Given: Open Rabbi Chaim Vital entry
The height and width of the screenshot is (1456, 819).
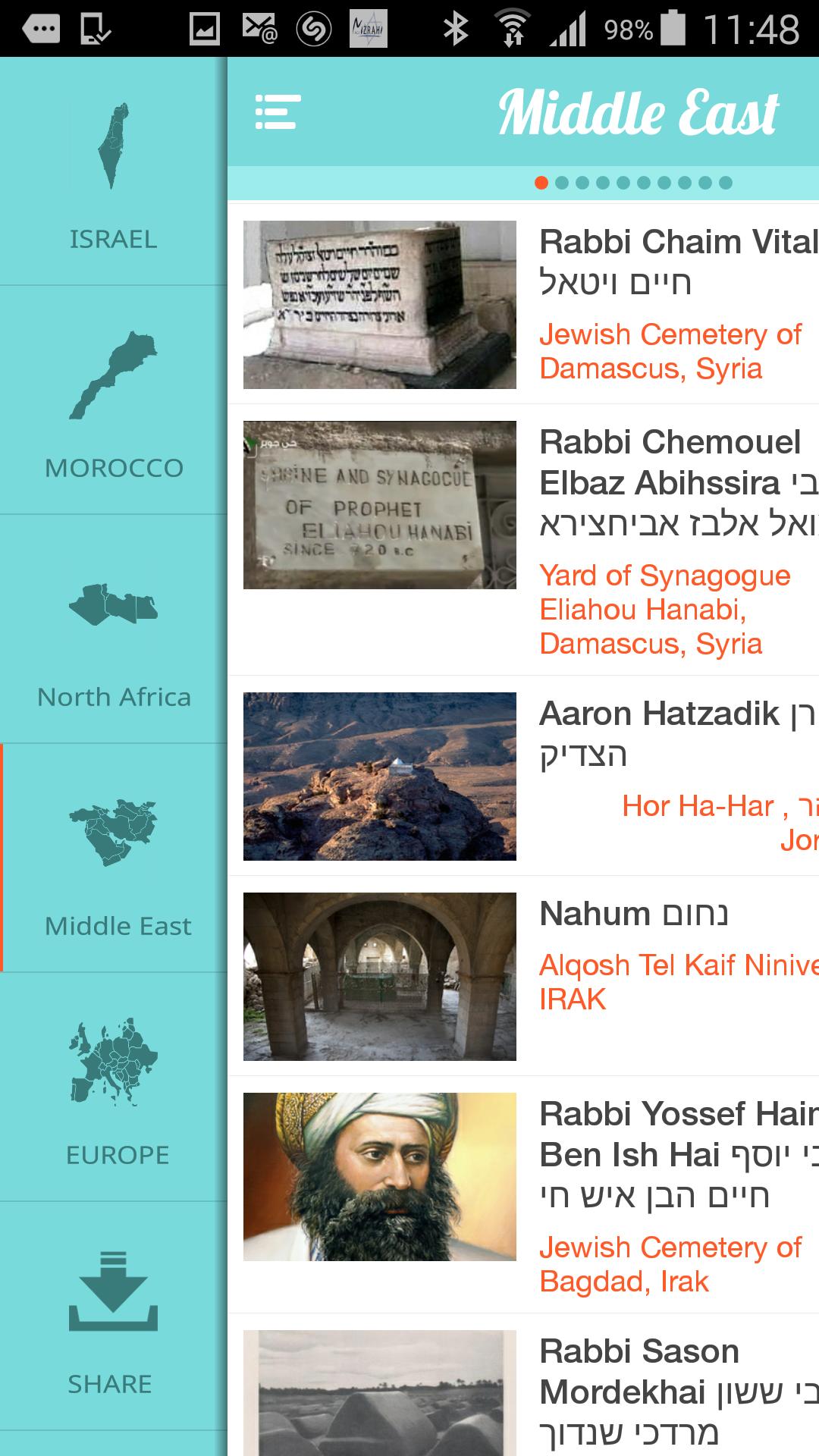Looking at the screenshot, I should point(523,304).
